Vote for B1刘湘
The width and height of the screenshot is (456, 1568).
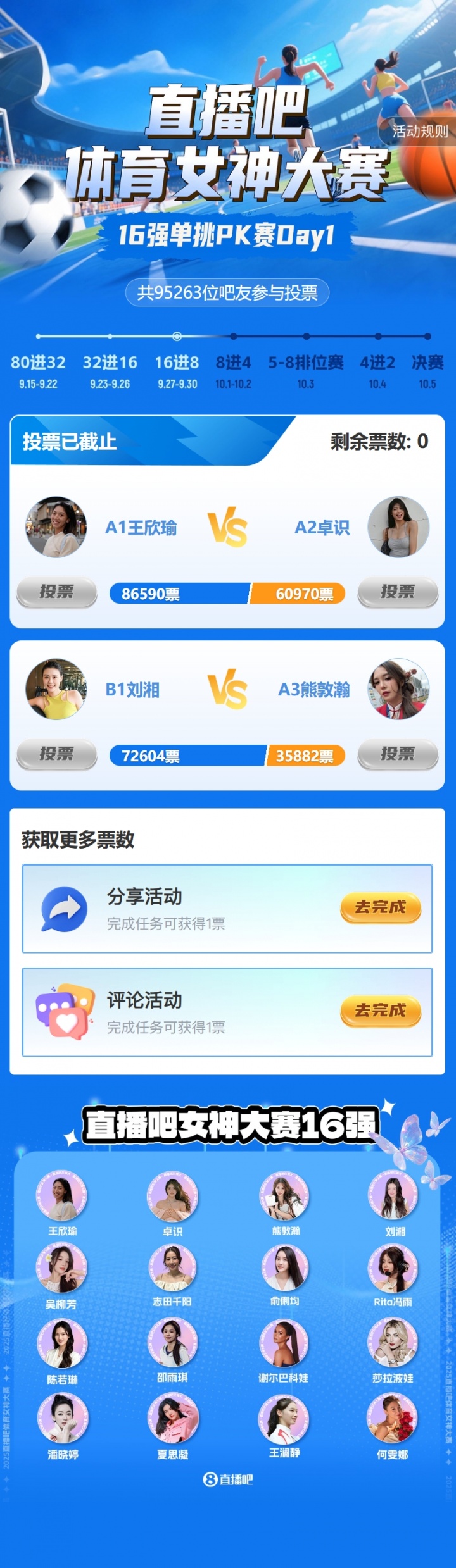pos(56,754)
